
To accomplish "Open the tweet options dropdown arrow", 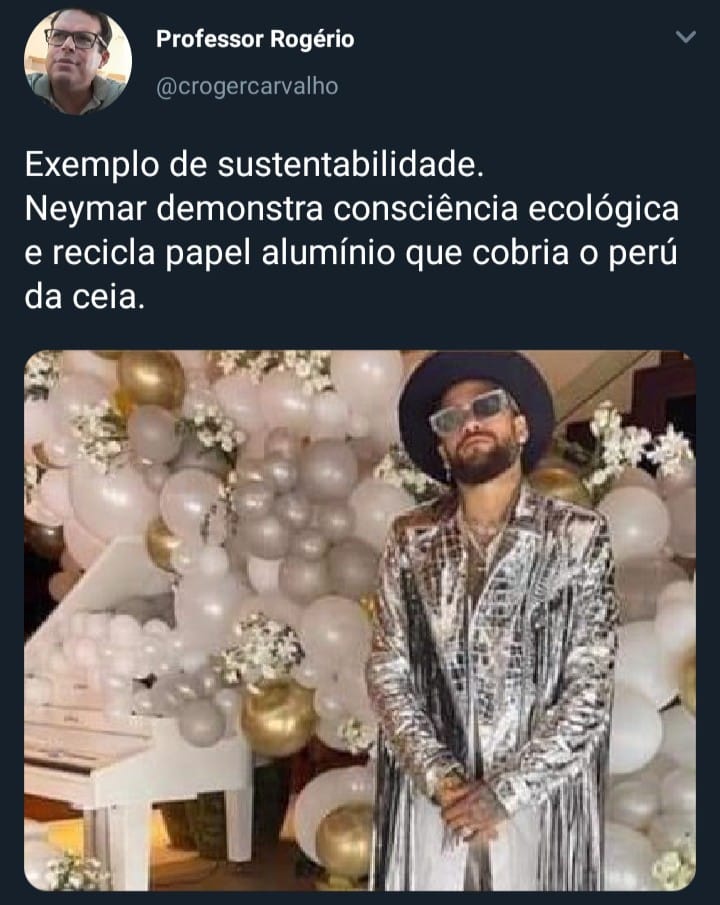I will (685, 38).
